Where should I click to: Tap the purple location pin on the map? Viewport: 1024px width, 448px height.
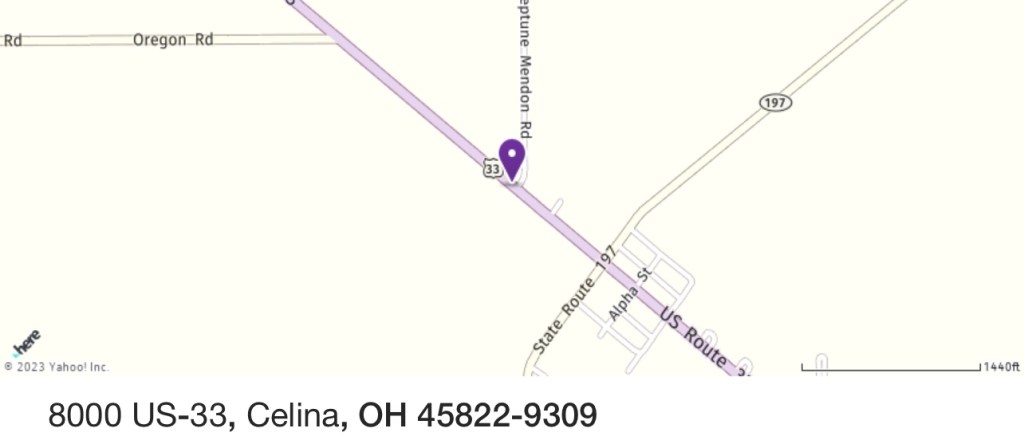pos(512,158)
